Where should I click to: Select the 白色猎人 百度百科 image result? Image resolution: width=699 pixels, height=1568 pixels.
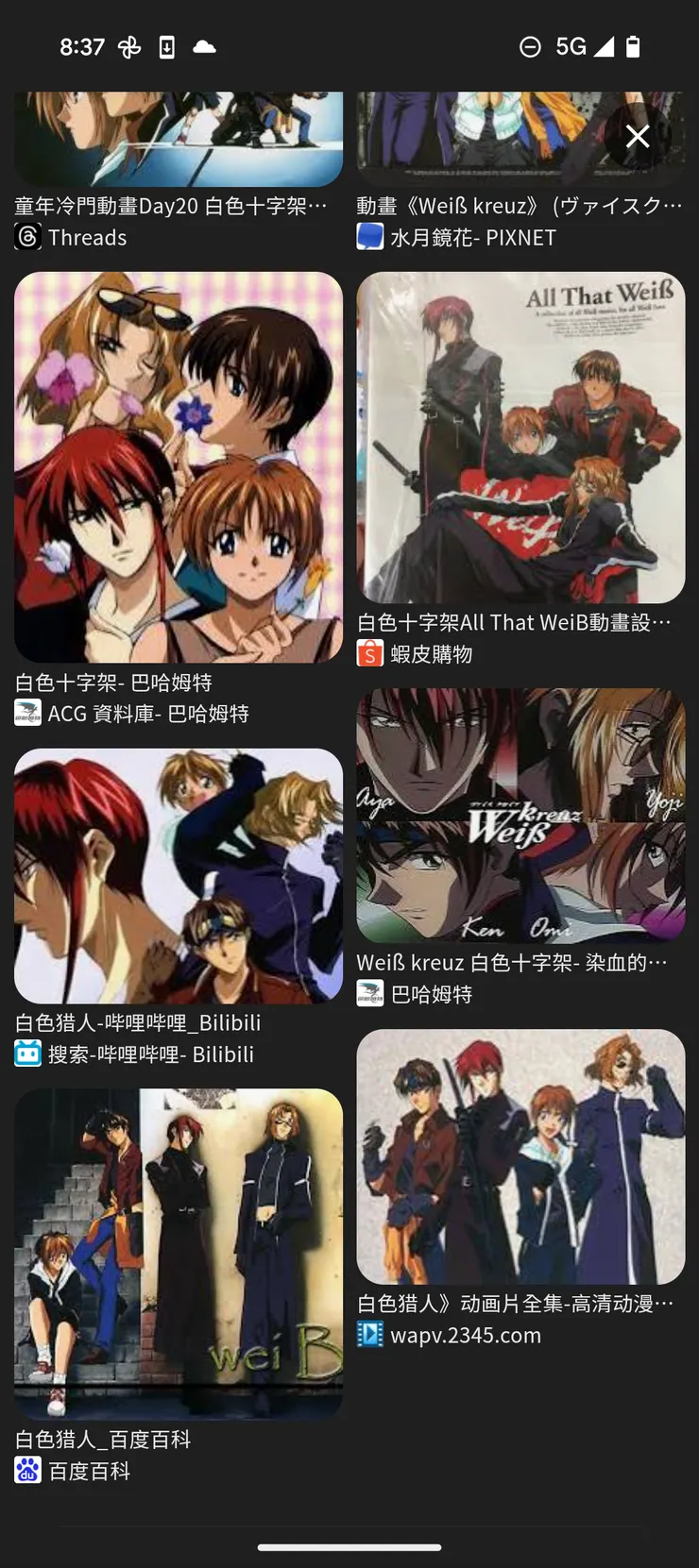point(178,1254)
